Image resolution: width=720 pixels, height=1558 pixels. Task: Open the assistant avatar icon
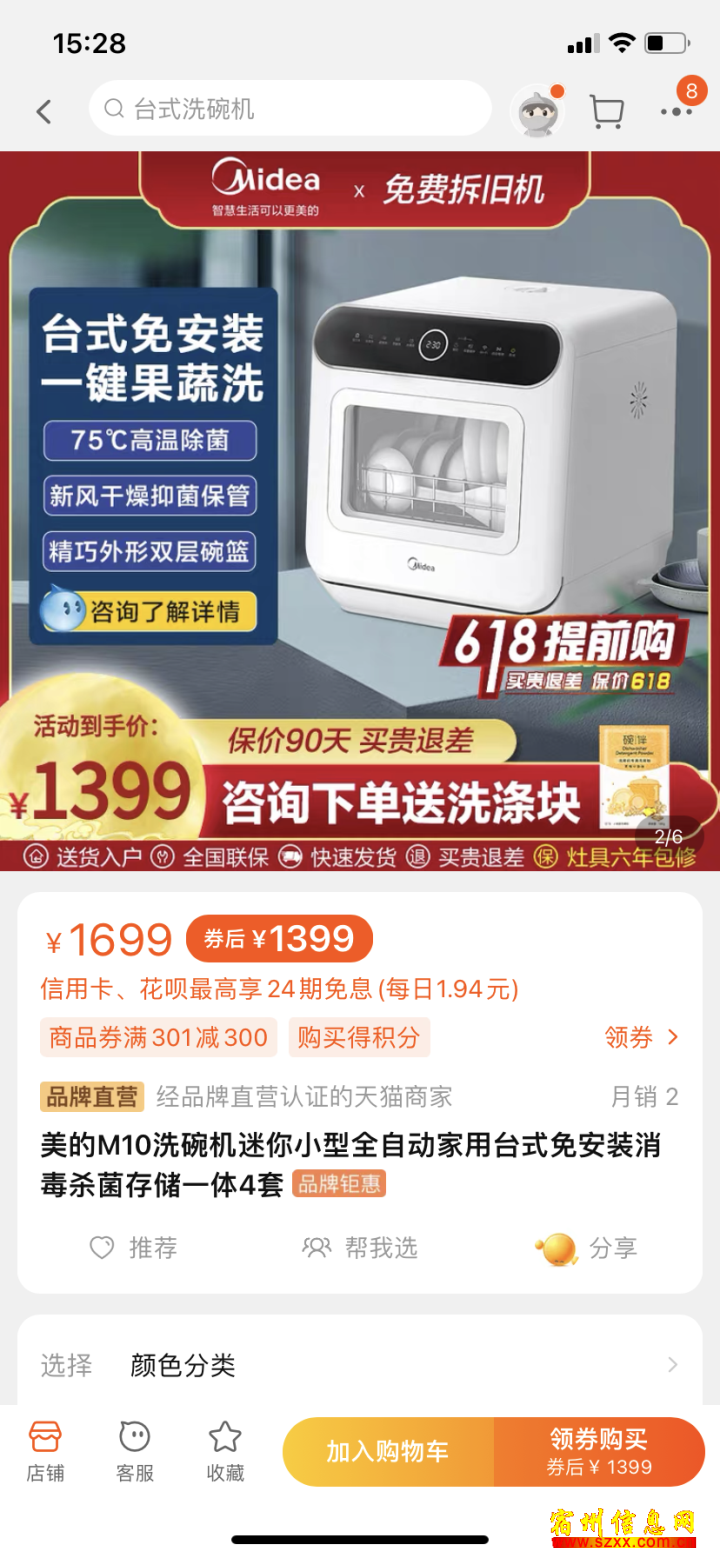pos(537,111)
